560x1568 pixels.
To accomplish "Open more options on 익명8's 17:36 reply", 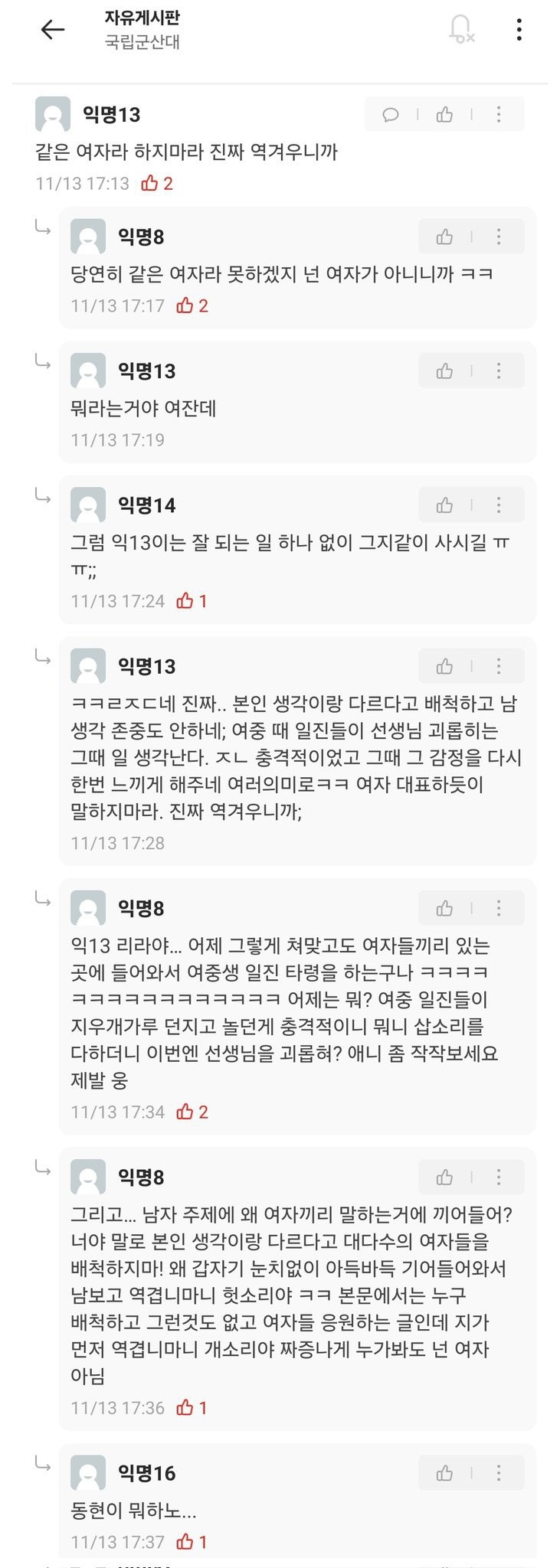I will pos(499,1178).
